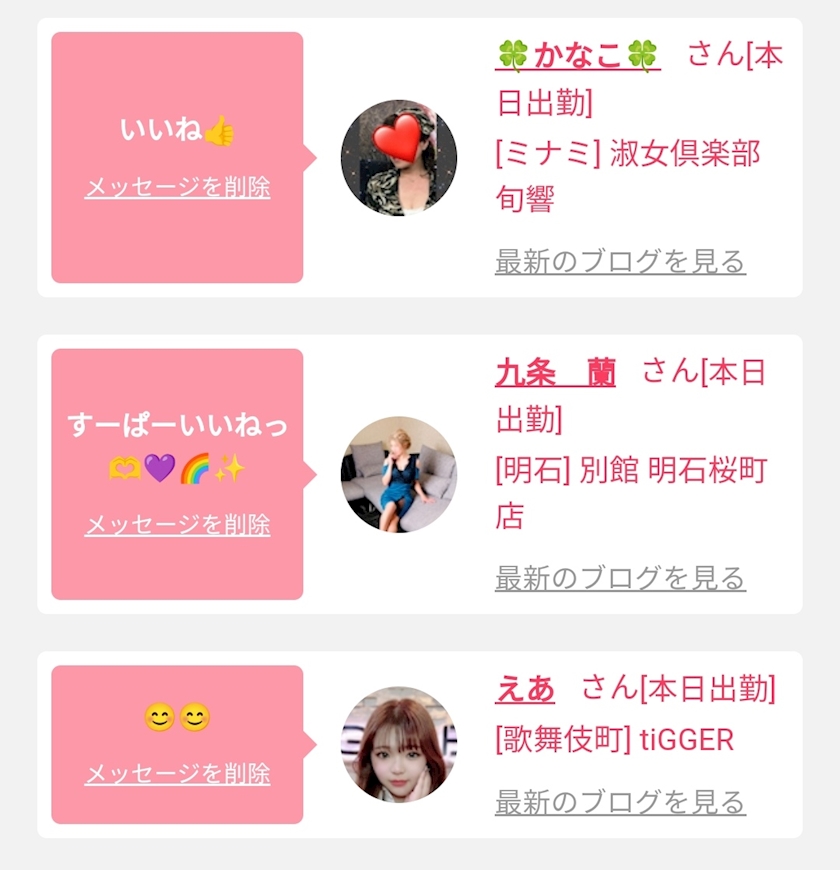
Task: Tap 九条 蘭's profile photo
Action: pyautogui.click(x=399, y=474)
